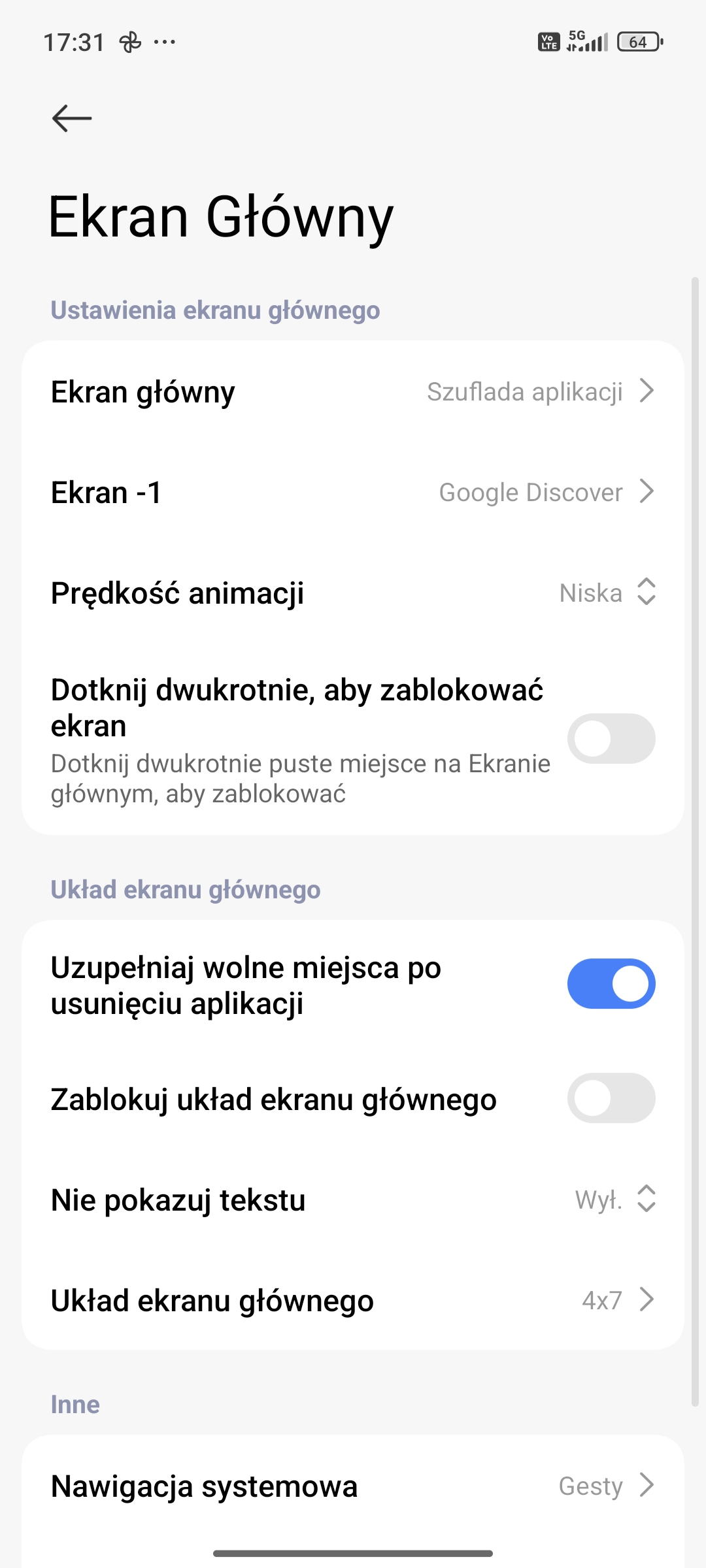Open Ekran -1 Google Discover setting
The width and height of the screenshot is (706, 1568).
[353, 492]
